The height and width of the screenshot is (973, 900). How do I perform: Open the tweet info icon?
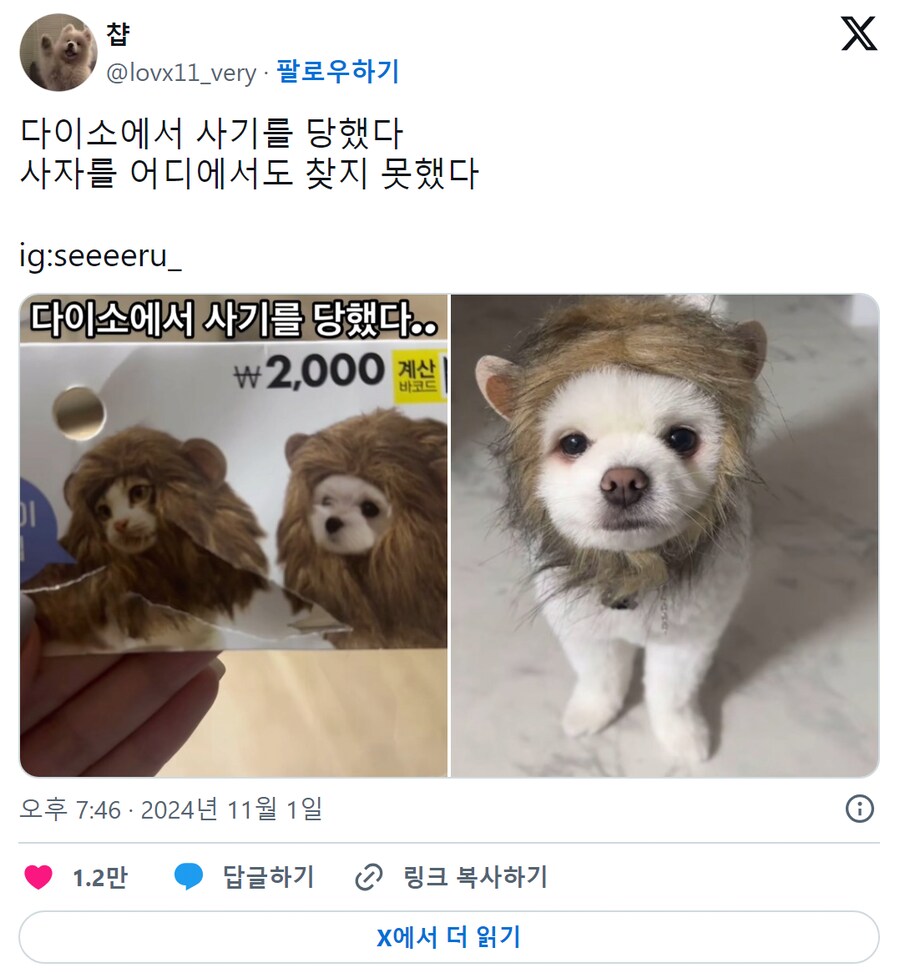coord(859,808)
